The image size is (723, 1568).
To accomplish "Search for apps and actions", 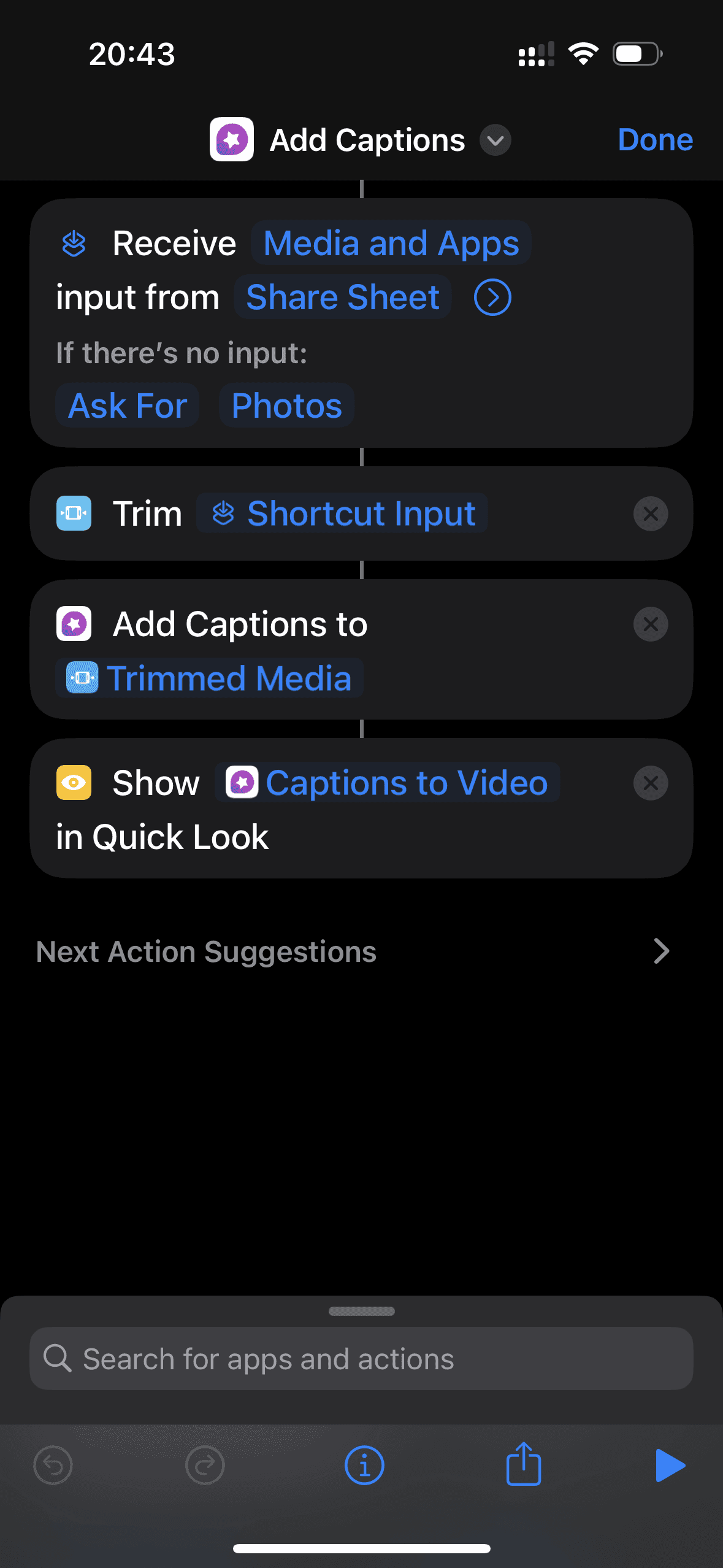I will click(361, 1359).
